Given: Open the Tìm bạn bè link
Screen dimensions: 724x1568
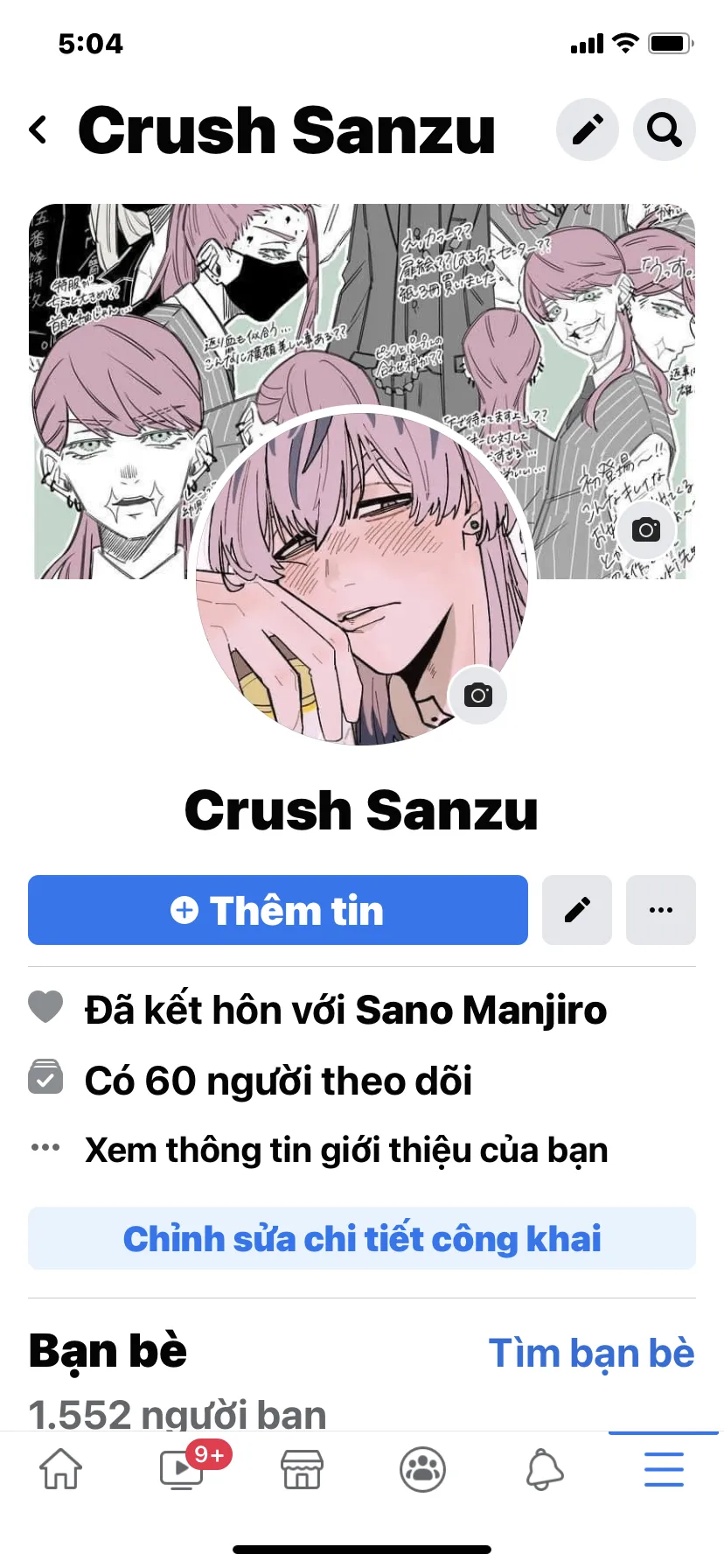Looking at the screenshot, I should [591, 1353].
